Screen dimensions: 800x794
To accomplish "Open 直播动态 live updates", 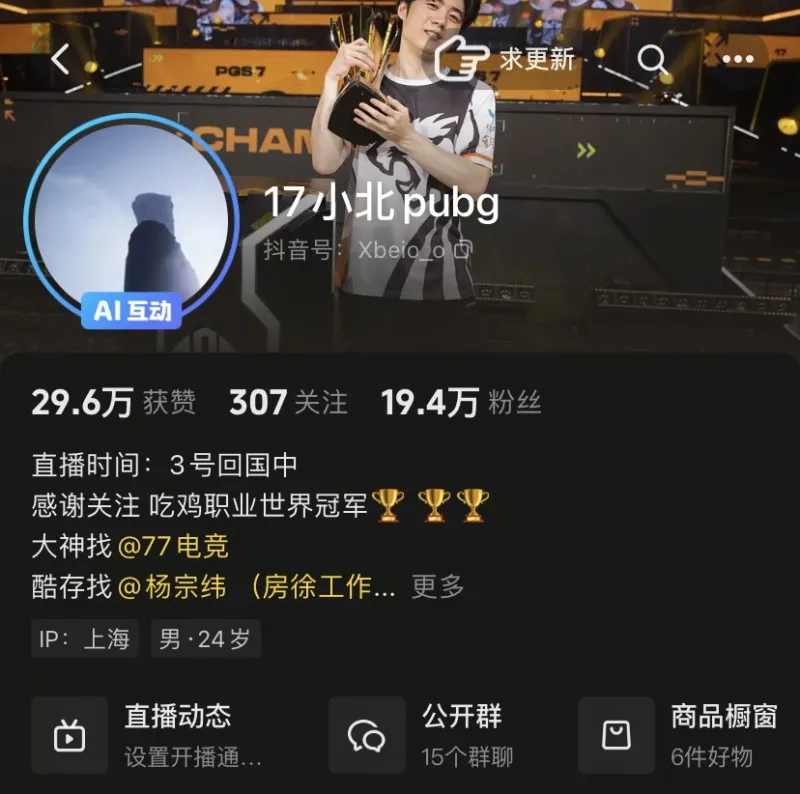I will 150,735.
